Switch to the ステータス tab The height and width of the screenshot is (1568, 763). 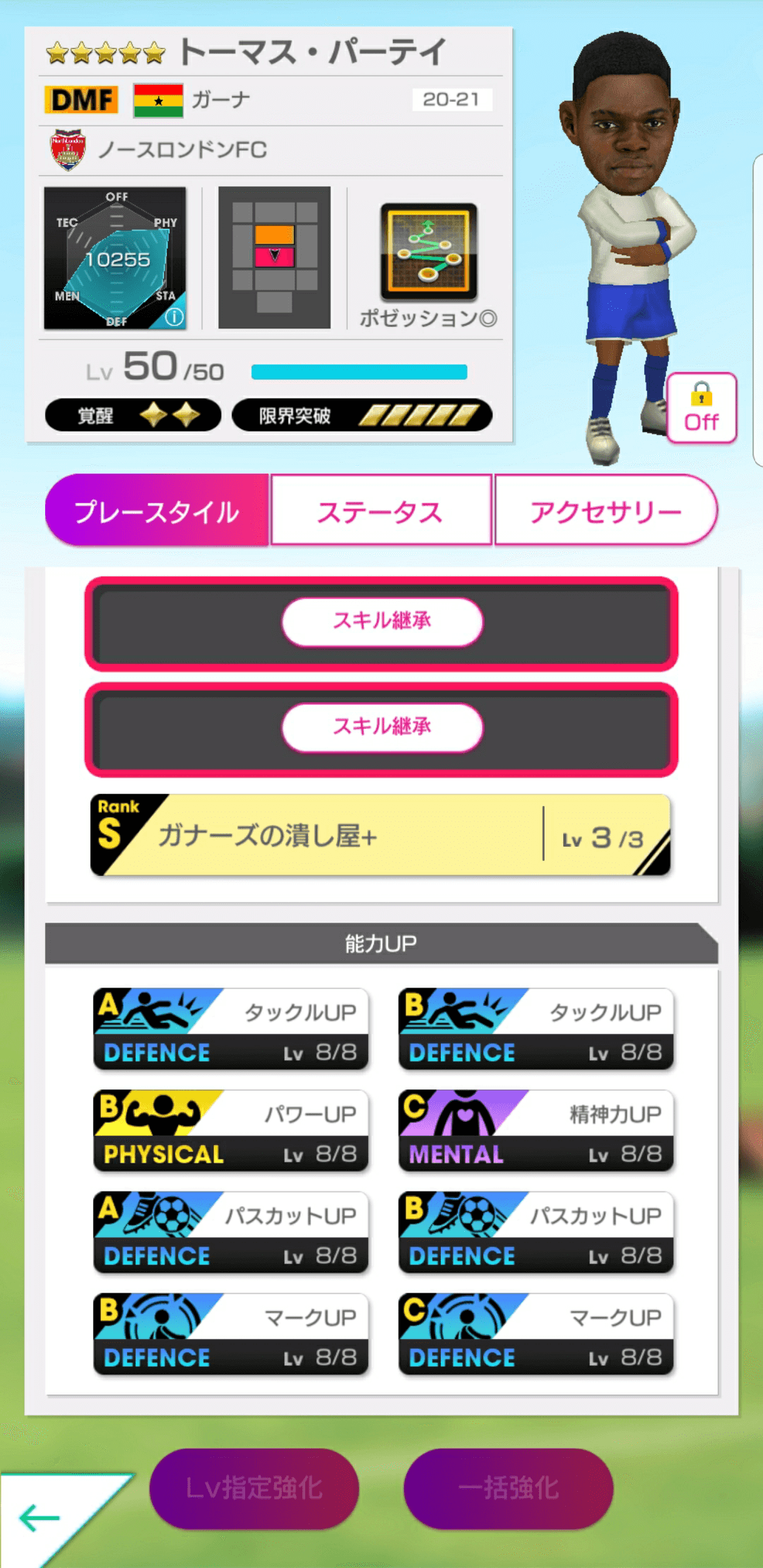[381, 511]
